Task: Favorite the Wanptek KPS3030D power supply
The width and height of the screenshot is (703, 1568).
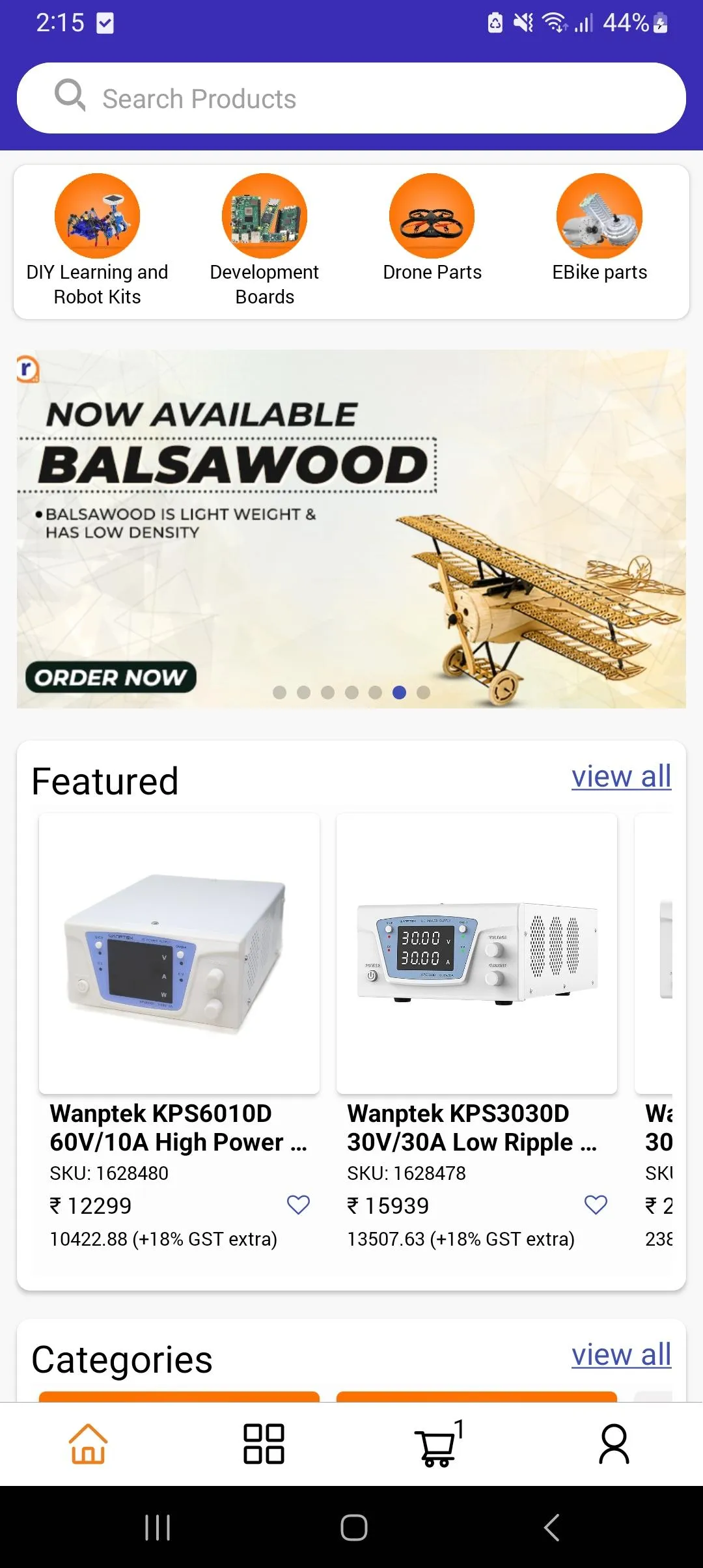Action: 596,1205
